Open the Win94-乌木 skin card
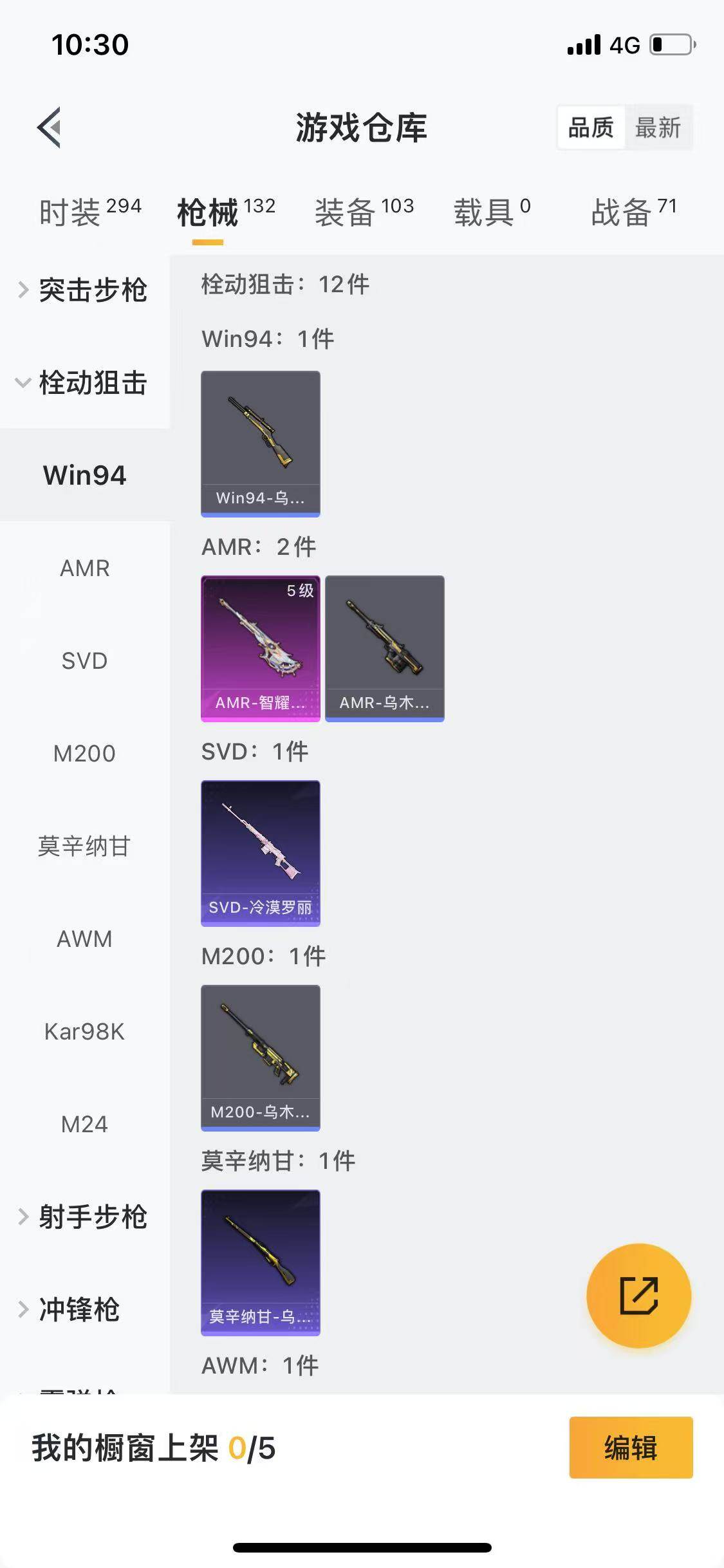The image size is (724, 1568). click(260, 443)
